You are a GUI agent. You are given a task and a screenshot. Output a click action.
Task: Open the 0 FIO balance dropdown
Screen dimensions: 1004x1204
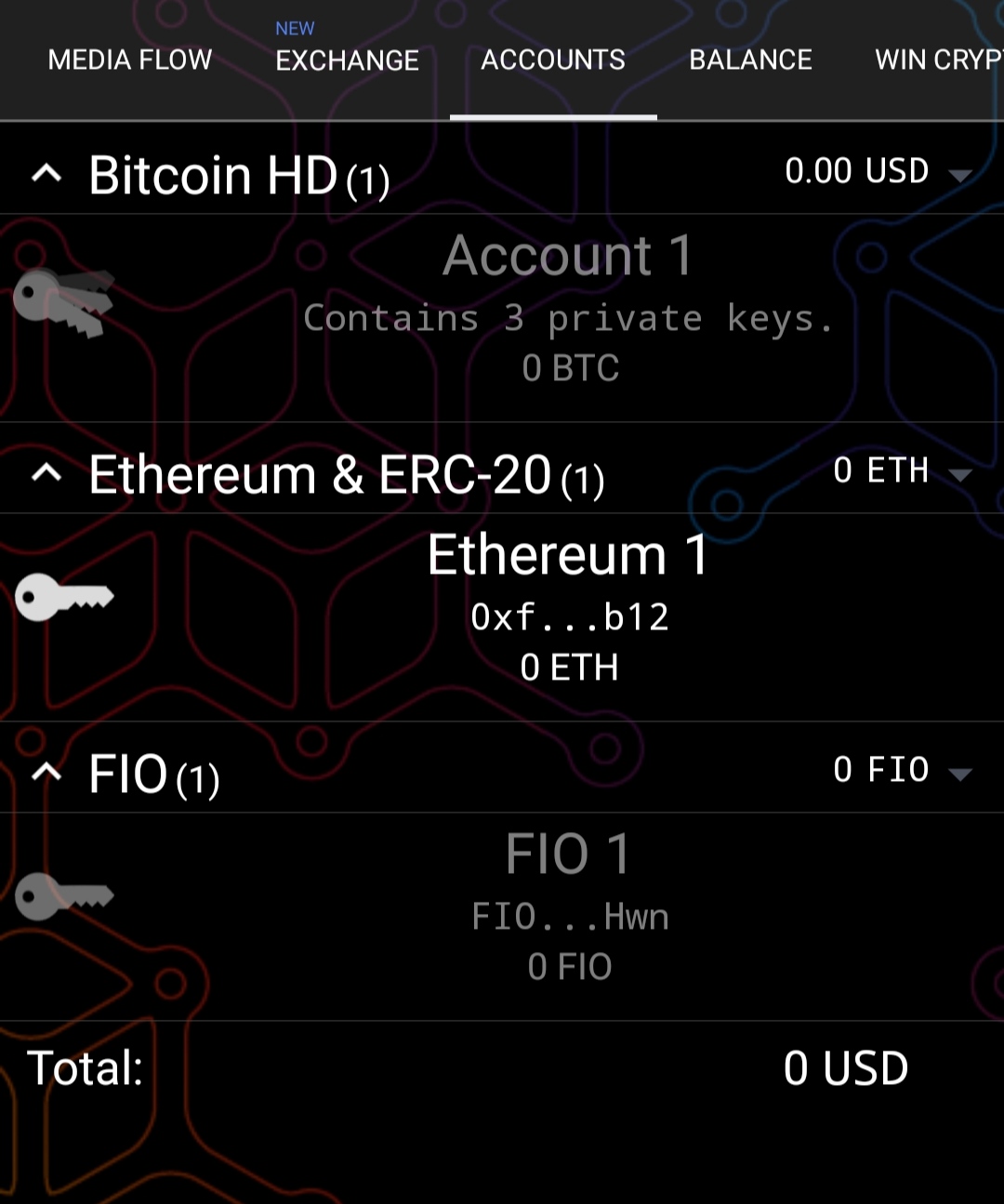click(960, 775)
